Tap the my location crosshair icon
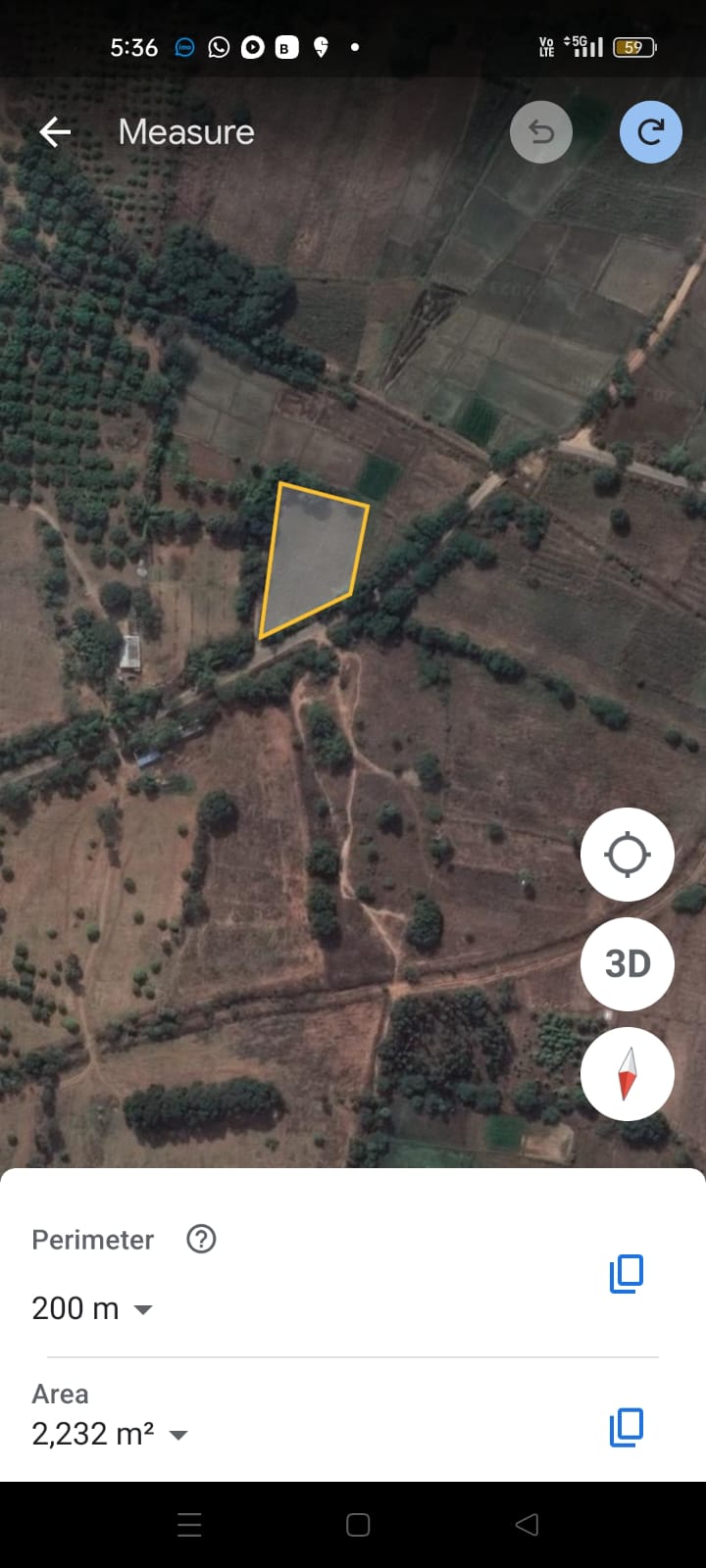 pos(627,855)
